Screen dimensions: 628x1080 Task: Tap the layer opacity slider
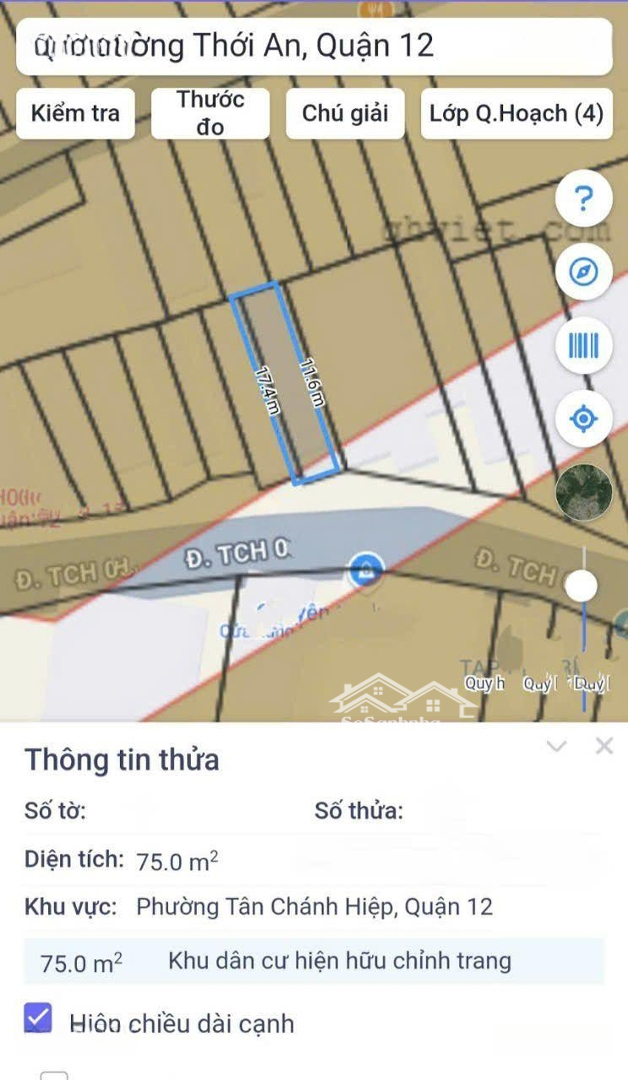pyautogui.click(x=583, y=585)
